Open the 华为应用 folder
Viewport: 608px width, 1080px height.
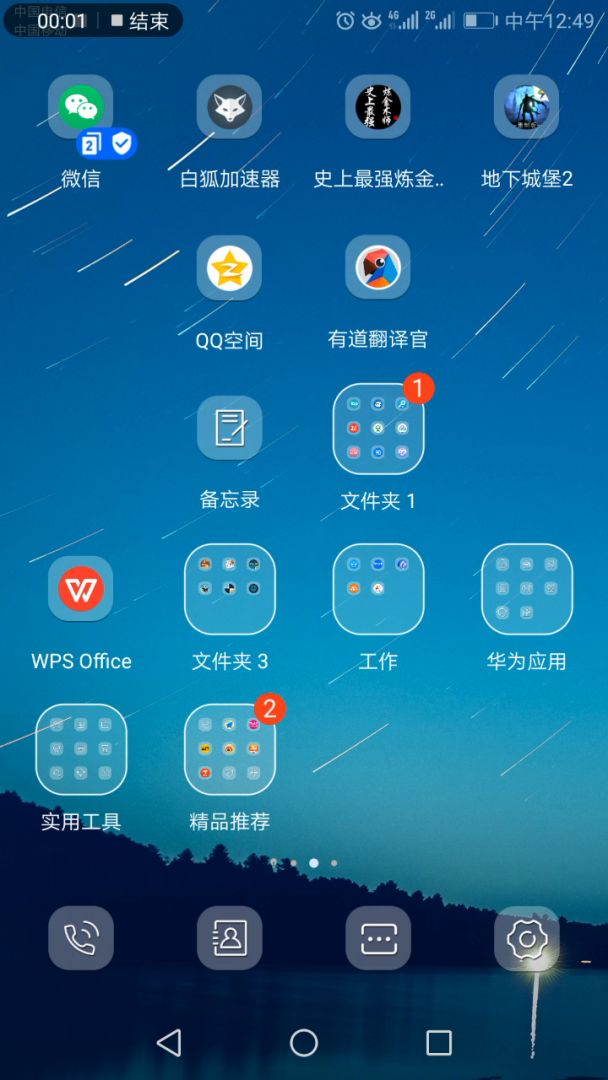526,589
